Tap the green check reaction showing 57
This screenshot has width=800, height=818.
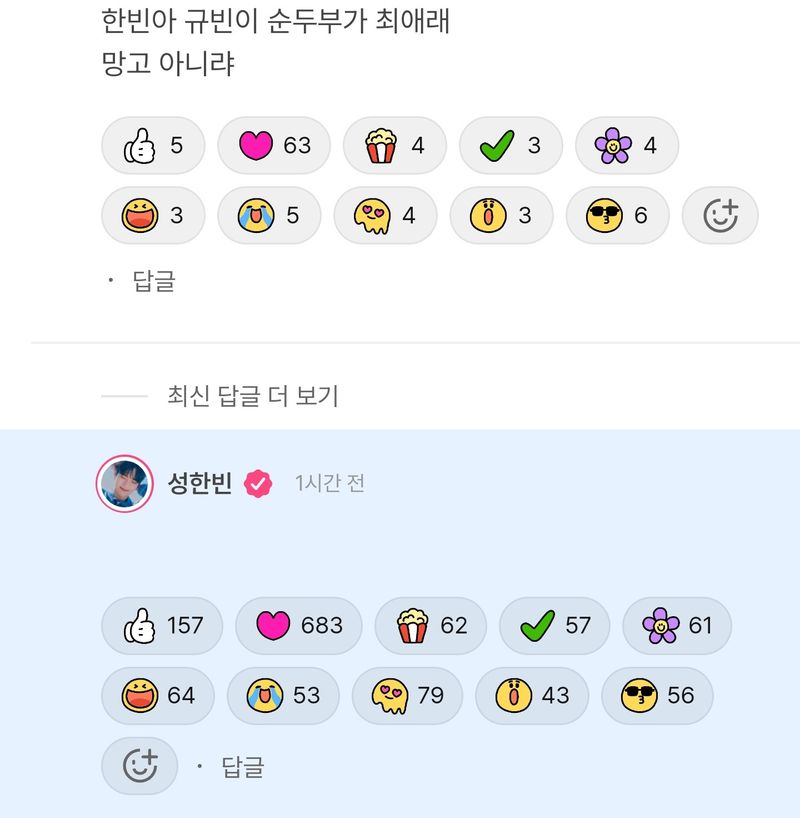pos(554,626)
